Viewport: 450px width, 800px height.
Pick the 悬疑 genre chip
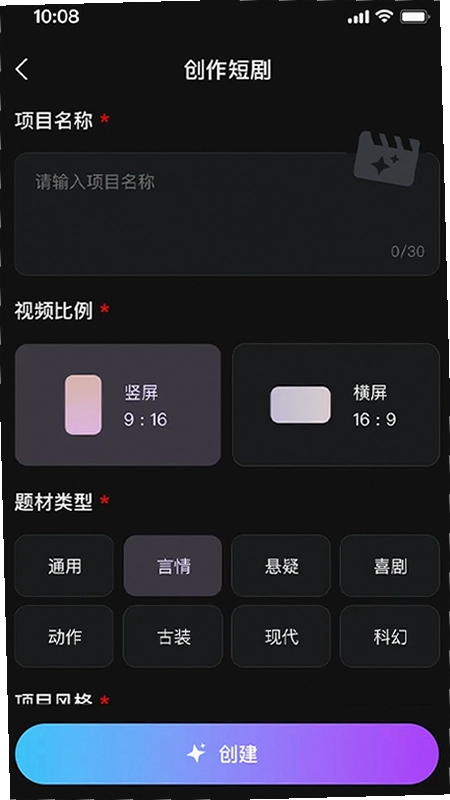[x=281, y=566]
